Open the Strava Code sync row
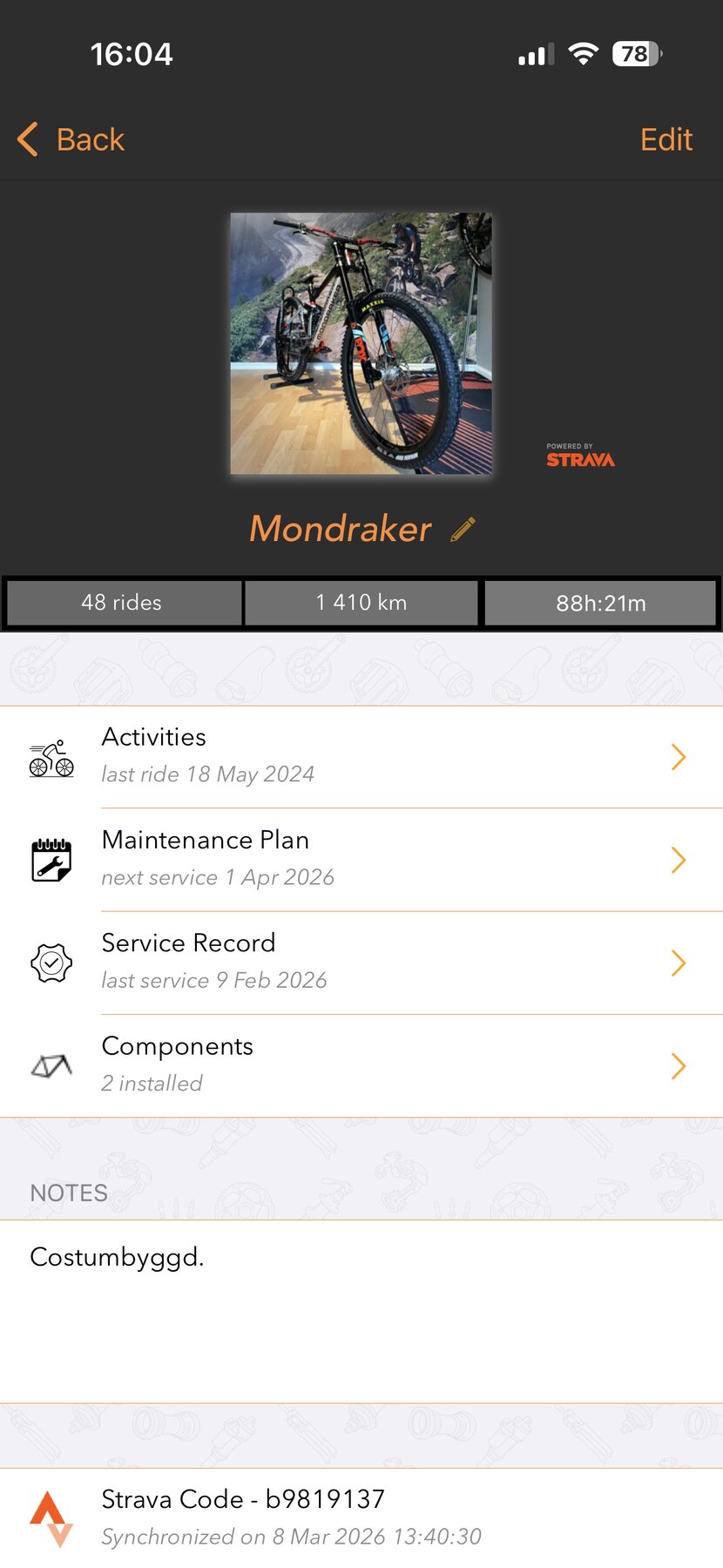 [x=361, y=1517]
